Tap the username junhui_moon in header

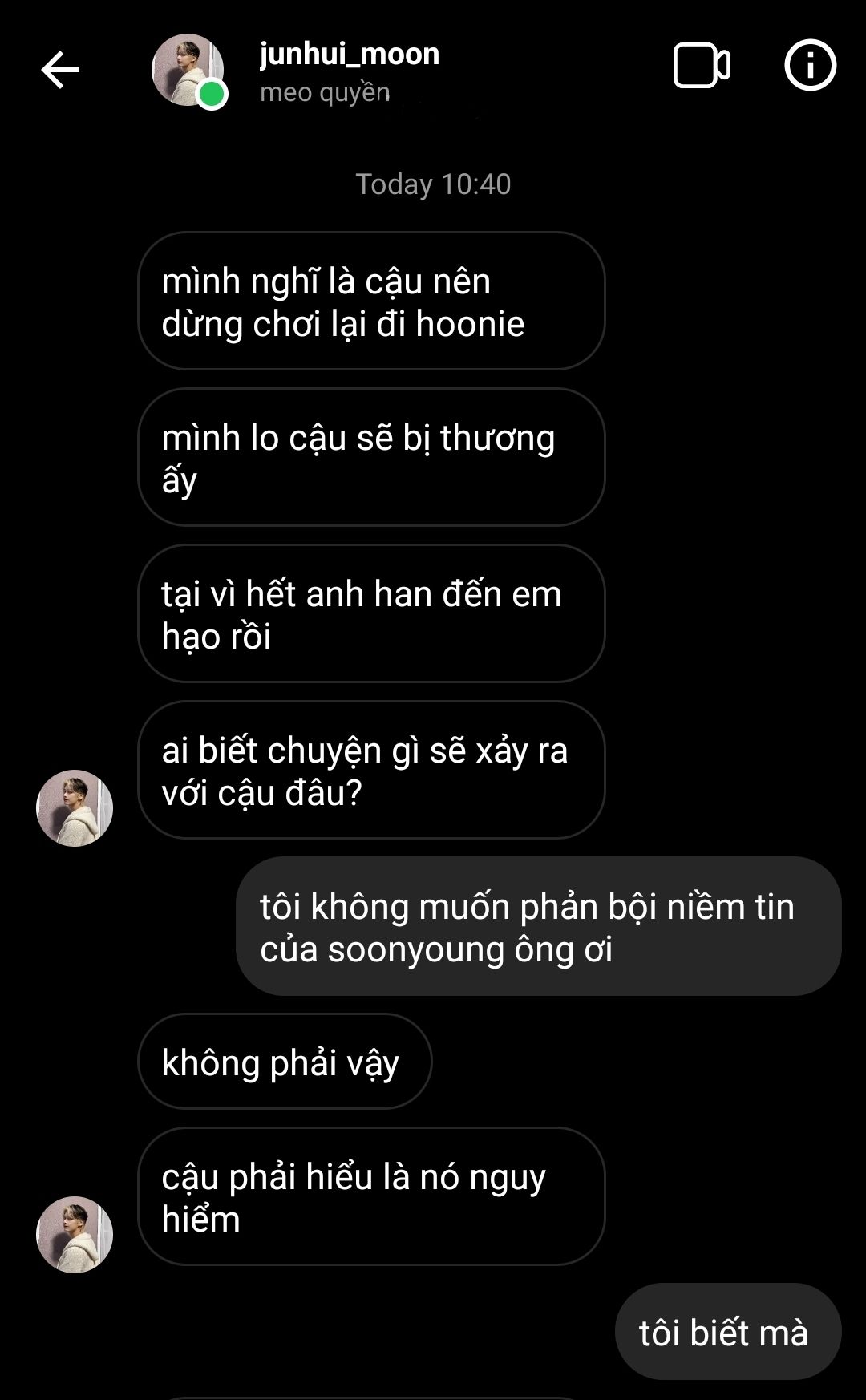point(350,54)
